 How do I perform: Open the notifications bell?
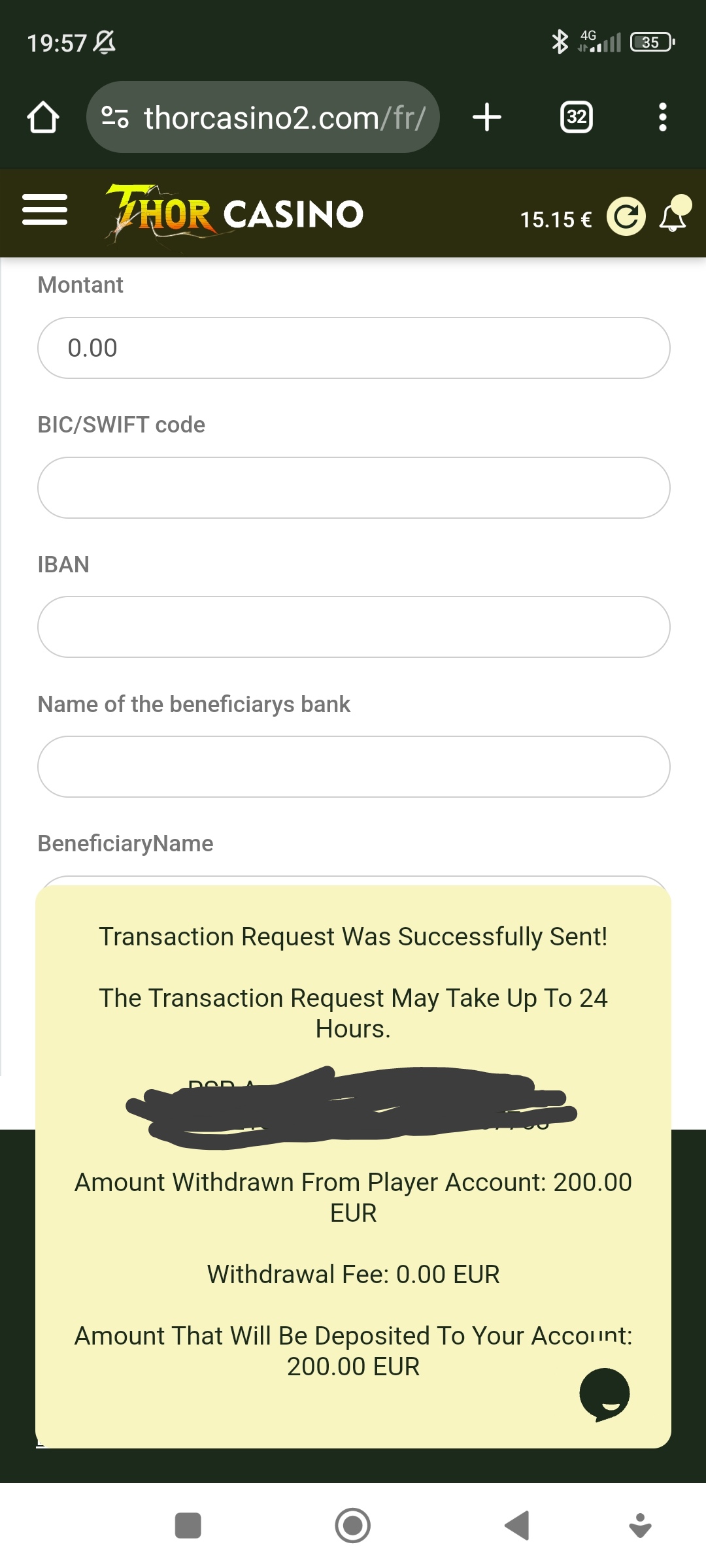pyautogui.click(x=674, y=214)
